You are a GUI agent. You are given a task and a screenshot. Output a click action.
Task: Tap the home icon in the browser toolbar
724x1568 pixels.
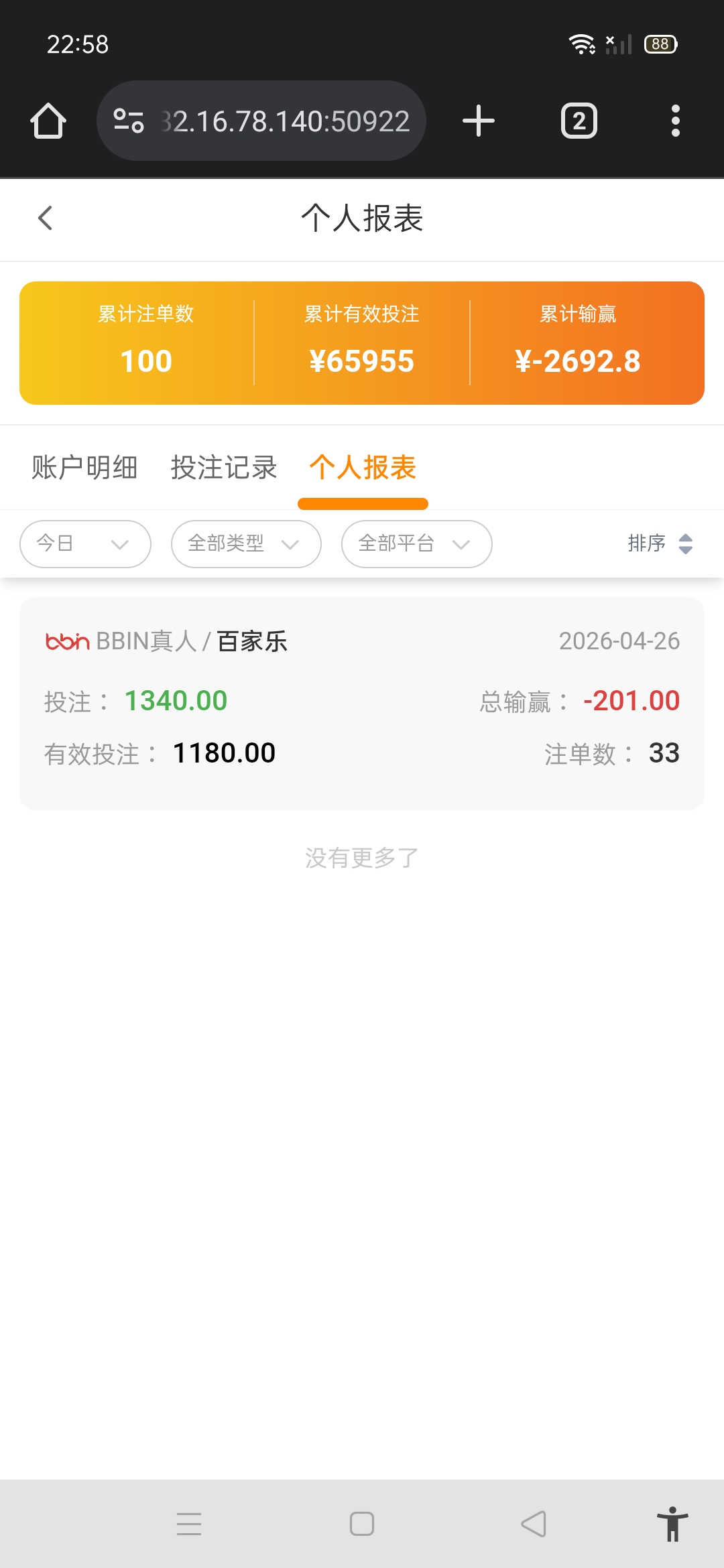[x=48, y=121]
